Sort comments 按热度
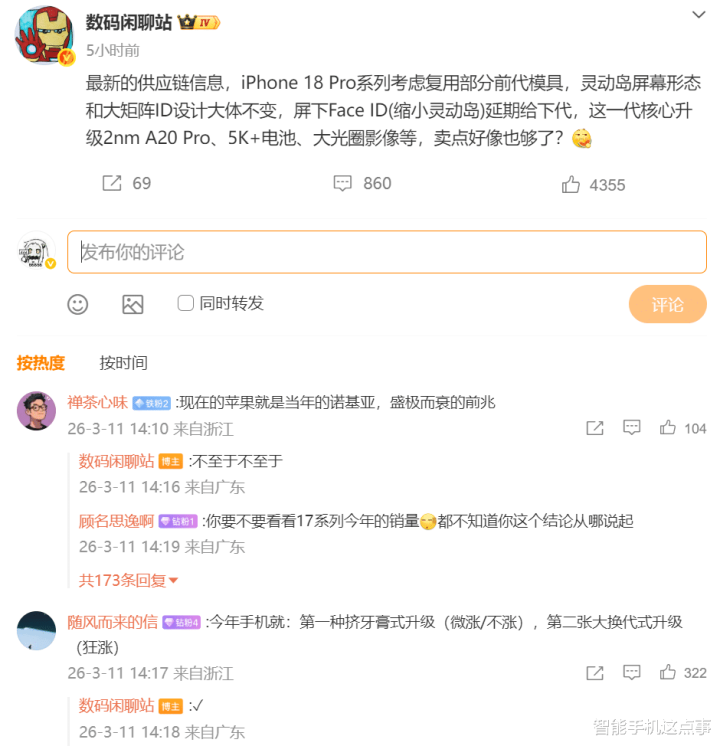This screenshot has width=720, height=746. [x=41, y=363]
